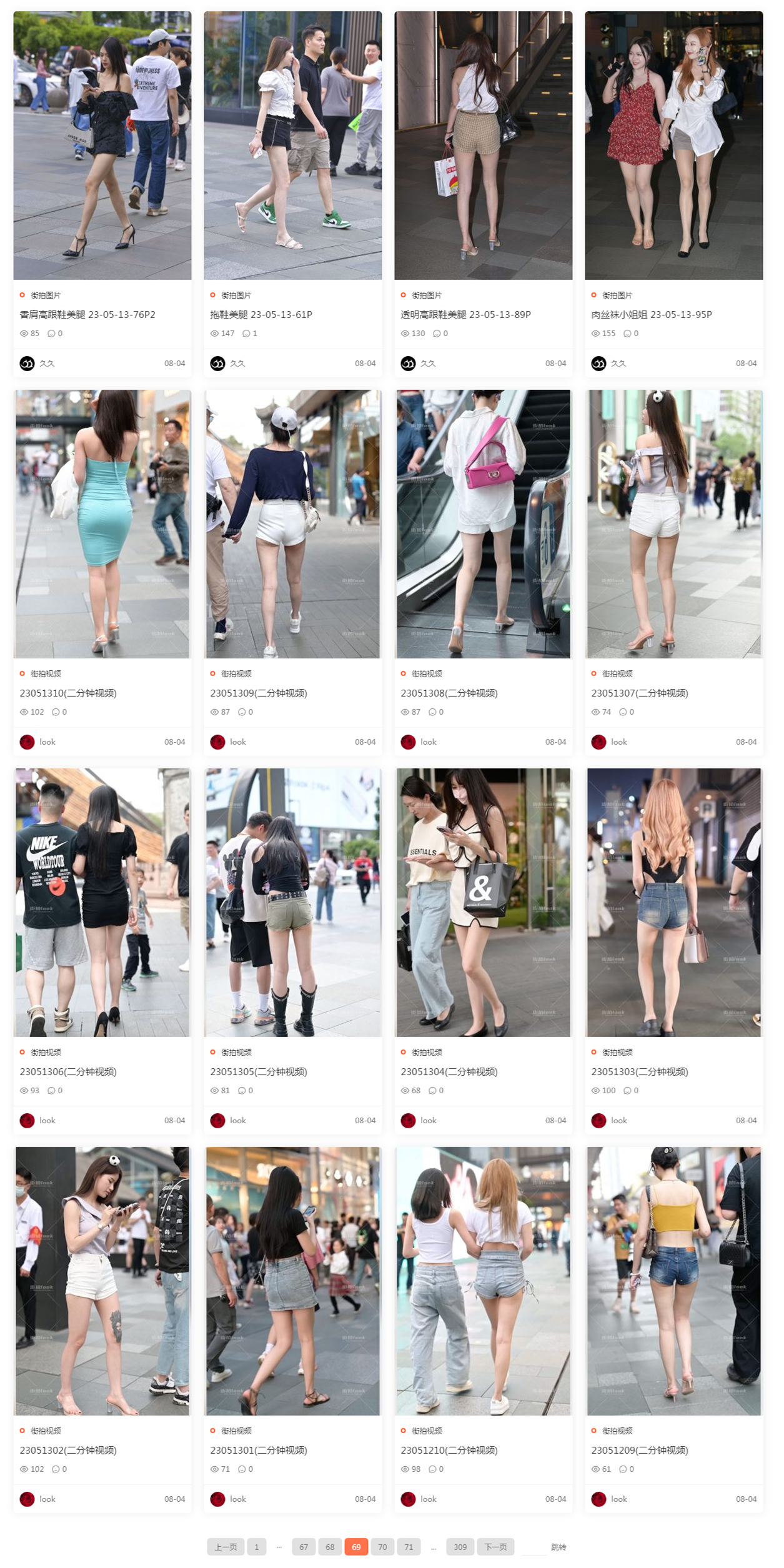This screenshot has height=1568, width=784.
Task: Go to the previous page 上一页
Action: click(226, 1547)
